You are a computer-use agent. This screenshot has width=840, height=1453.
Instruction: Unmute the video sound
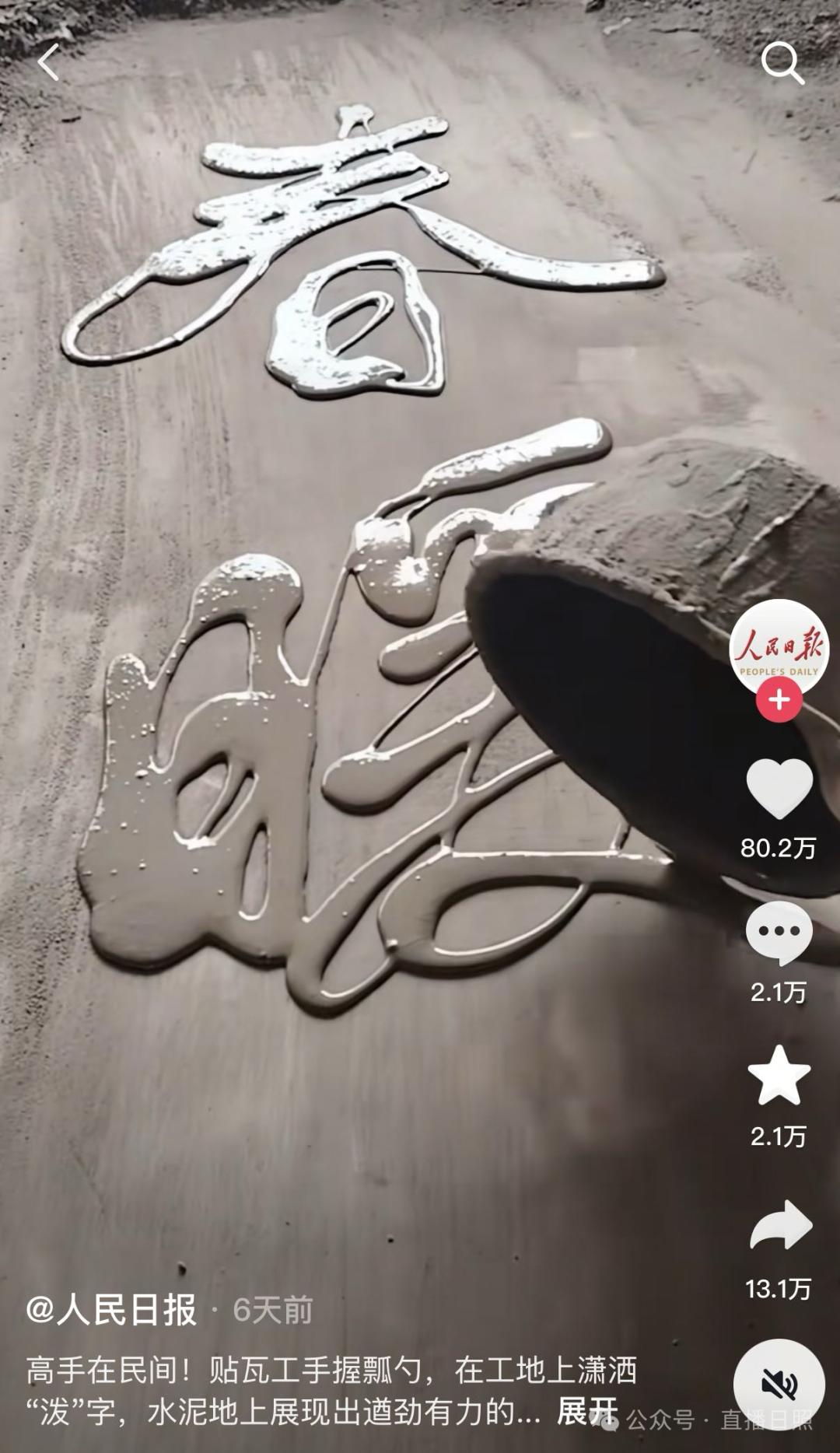coord(779,1385)
